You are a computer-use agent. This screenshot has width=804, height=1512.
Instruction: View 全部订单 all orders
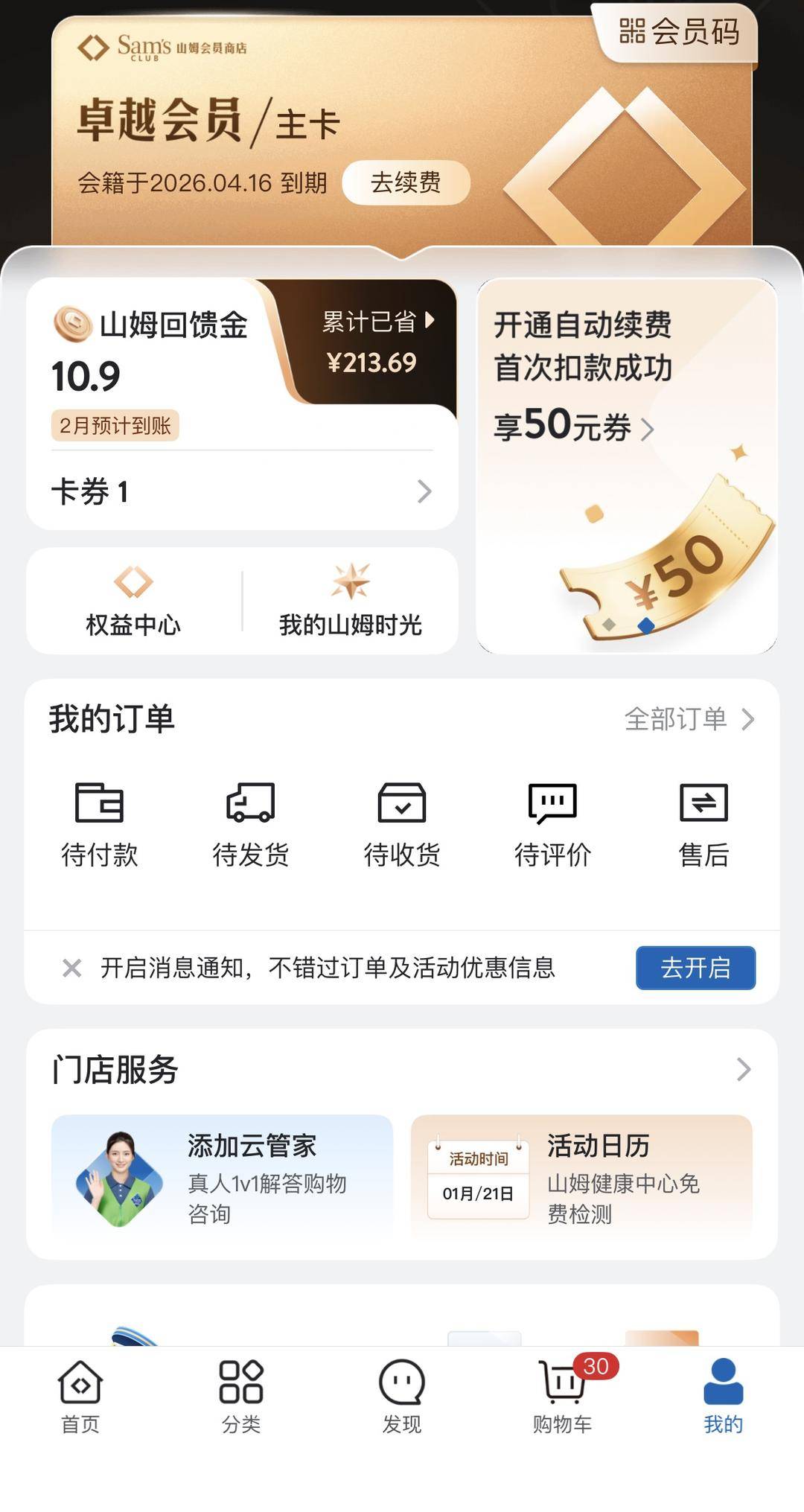click(689, 719)
